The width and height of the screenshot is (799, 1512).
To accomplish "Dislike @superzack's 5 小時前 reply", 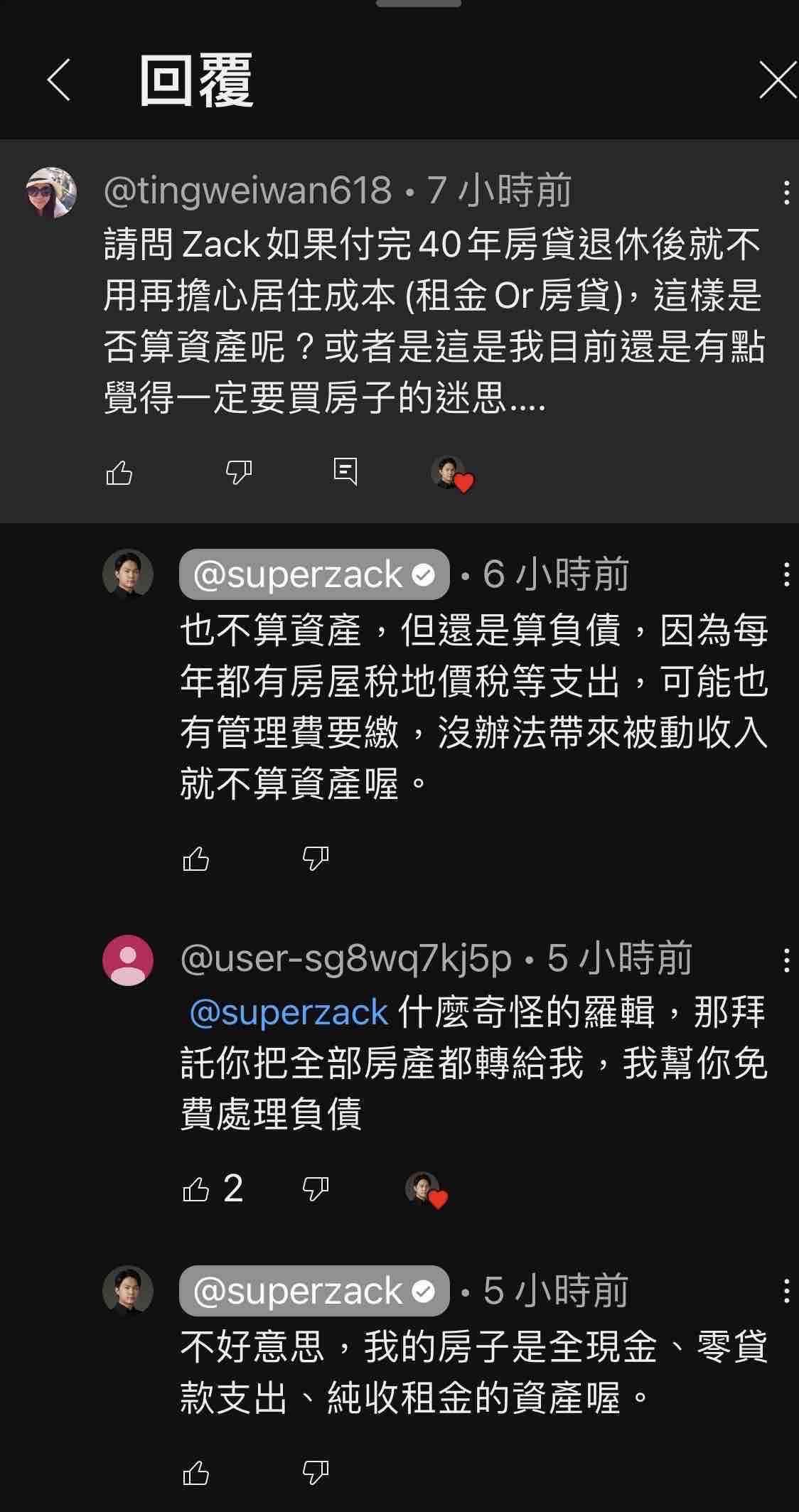I will 316,1473.
